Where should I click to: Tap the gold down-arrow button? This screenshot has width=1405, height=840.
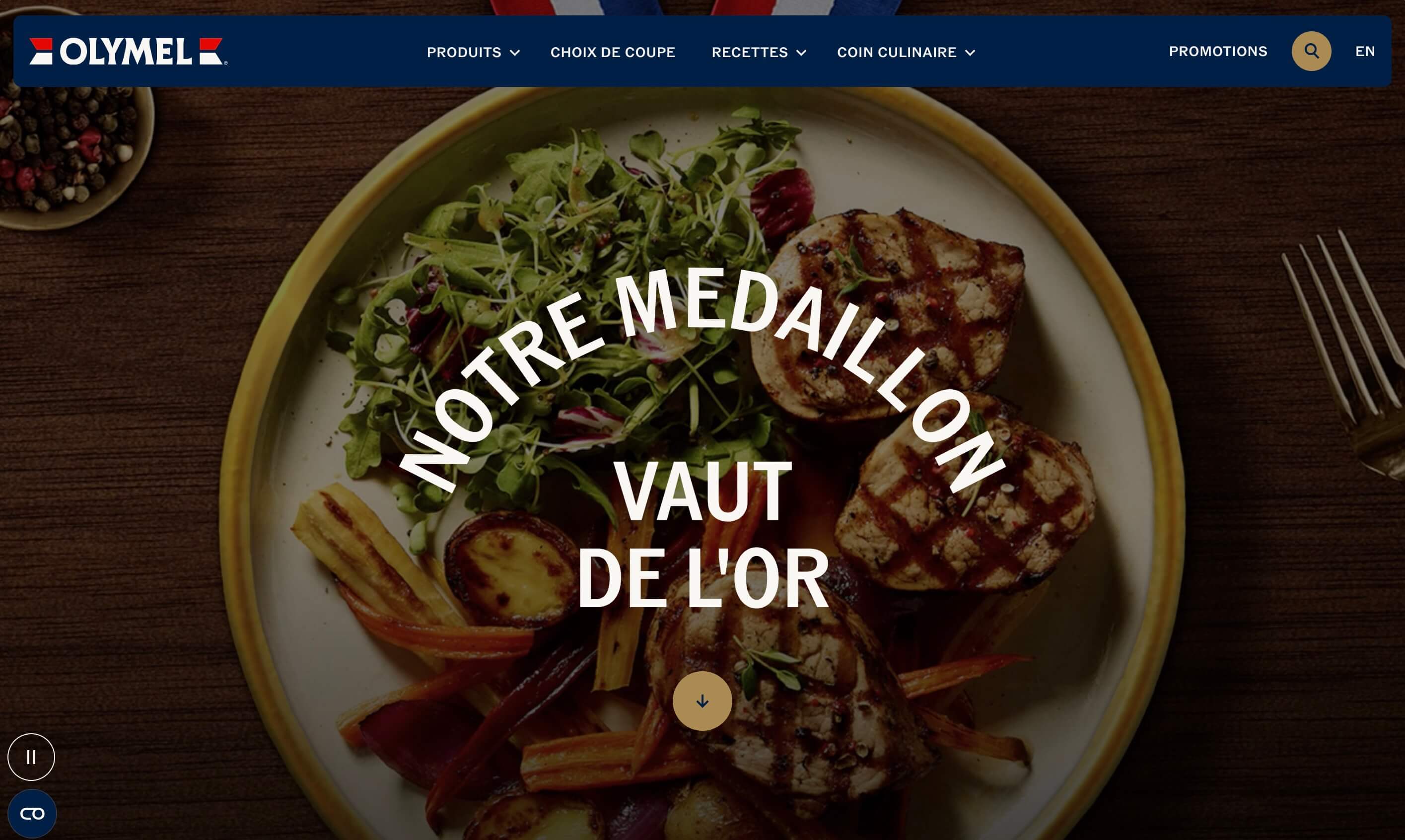702,701
